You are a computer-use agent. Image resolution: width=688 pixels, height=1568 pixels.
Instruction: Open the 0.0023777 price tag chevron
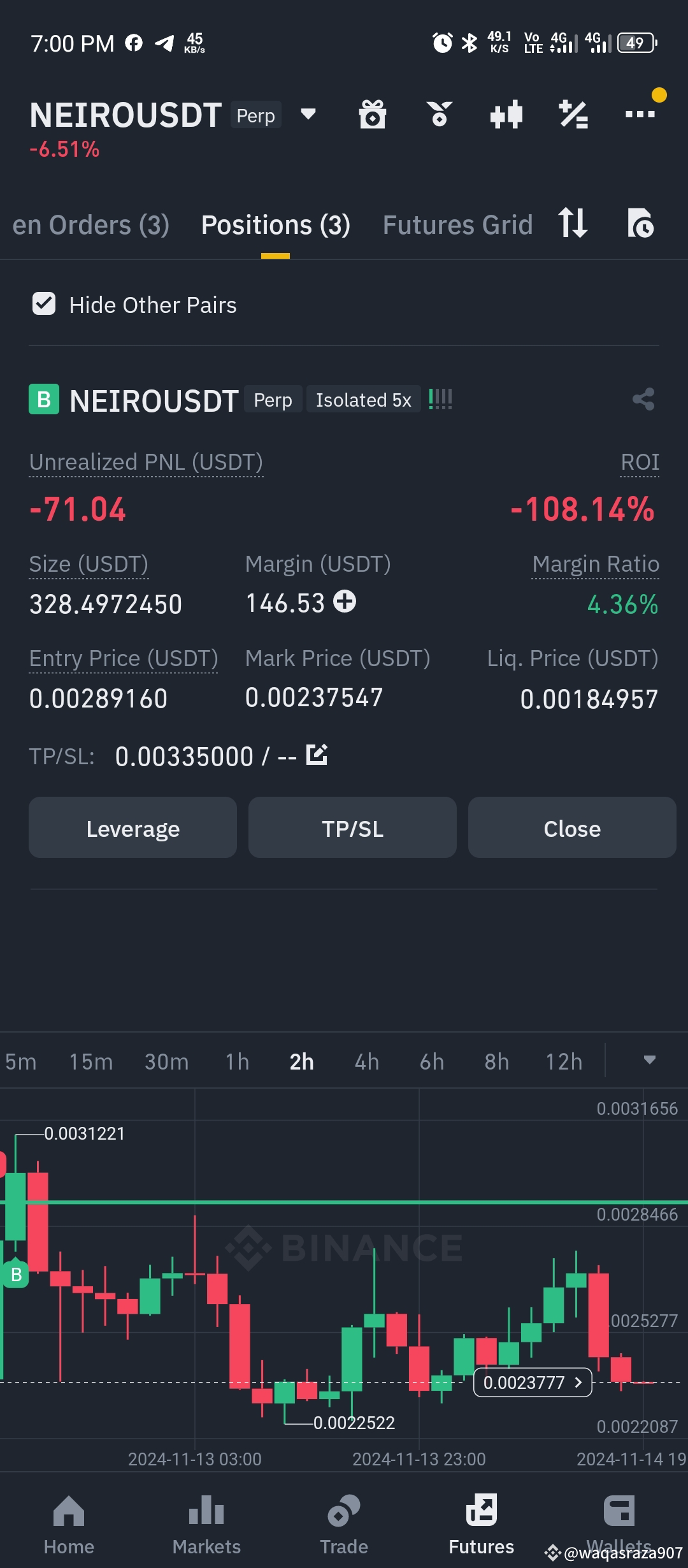point(577,1383)
